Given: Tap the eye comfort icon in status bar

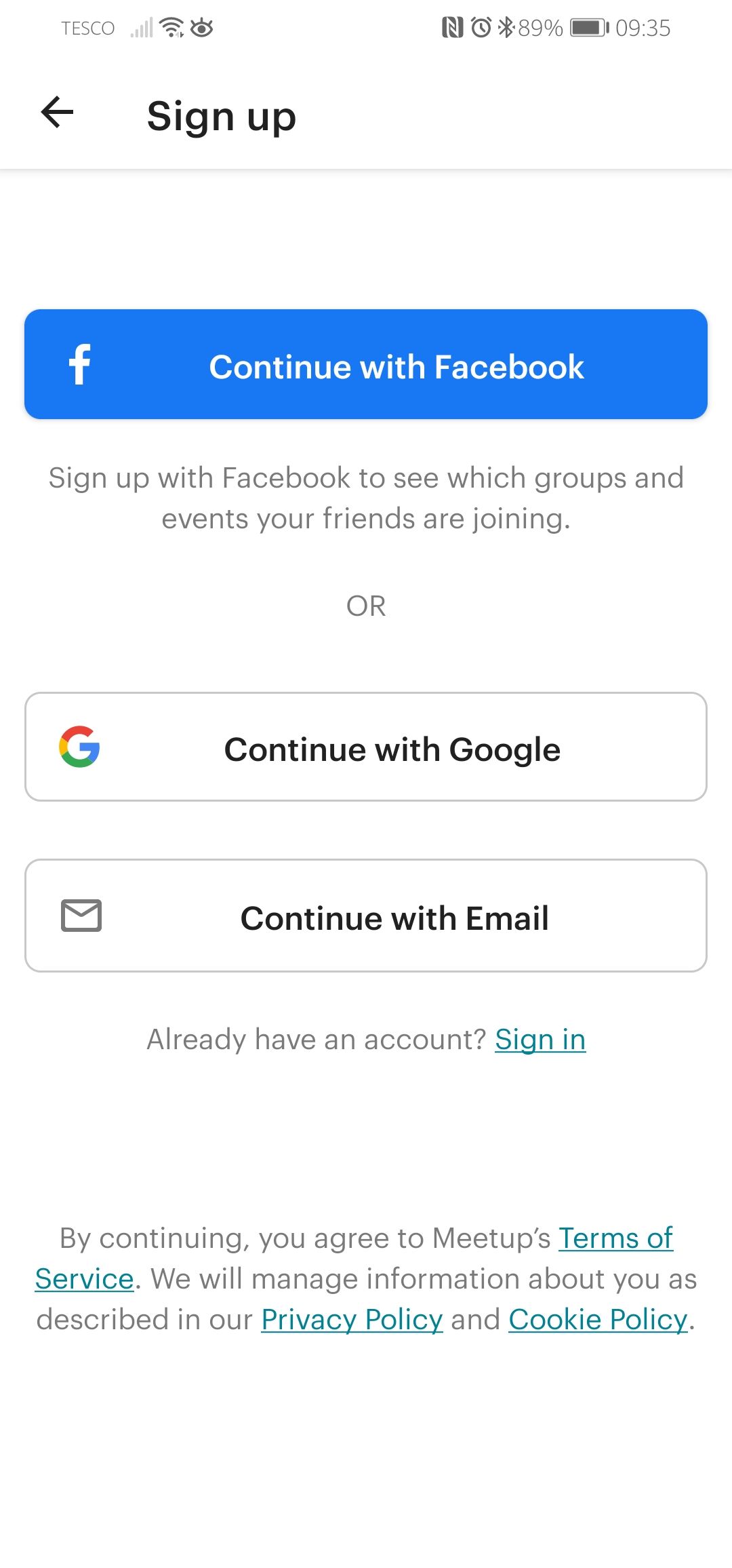Looking at the screenshot, I should (x=200, y=28).
